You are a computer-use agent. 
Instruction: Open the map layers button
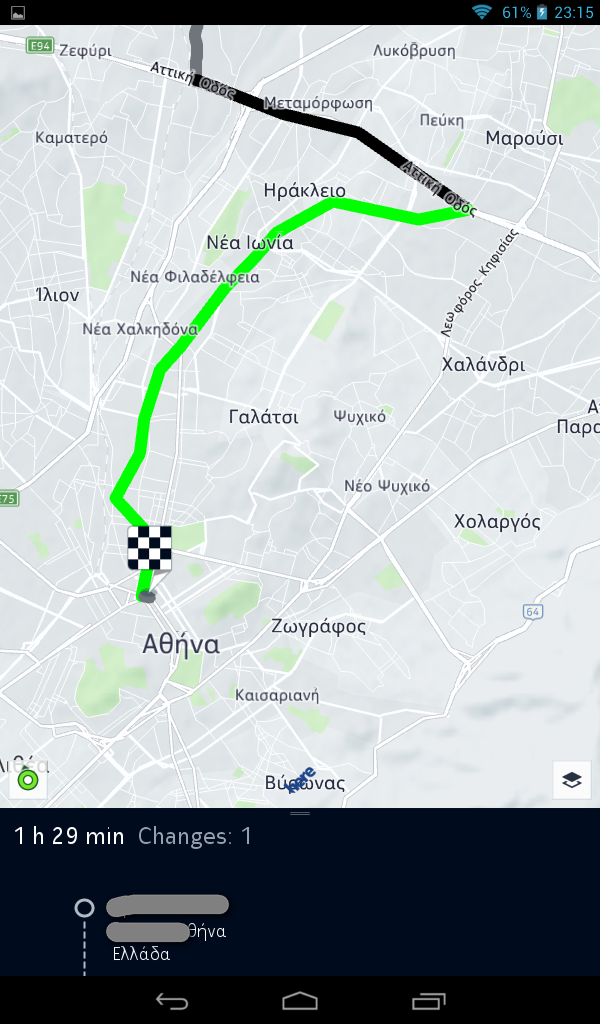[572, 780]
